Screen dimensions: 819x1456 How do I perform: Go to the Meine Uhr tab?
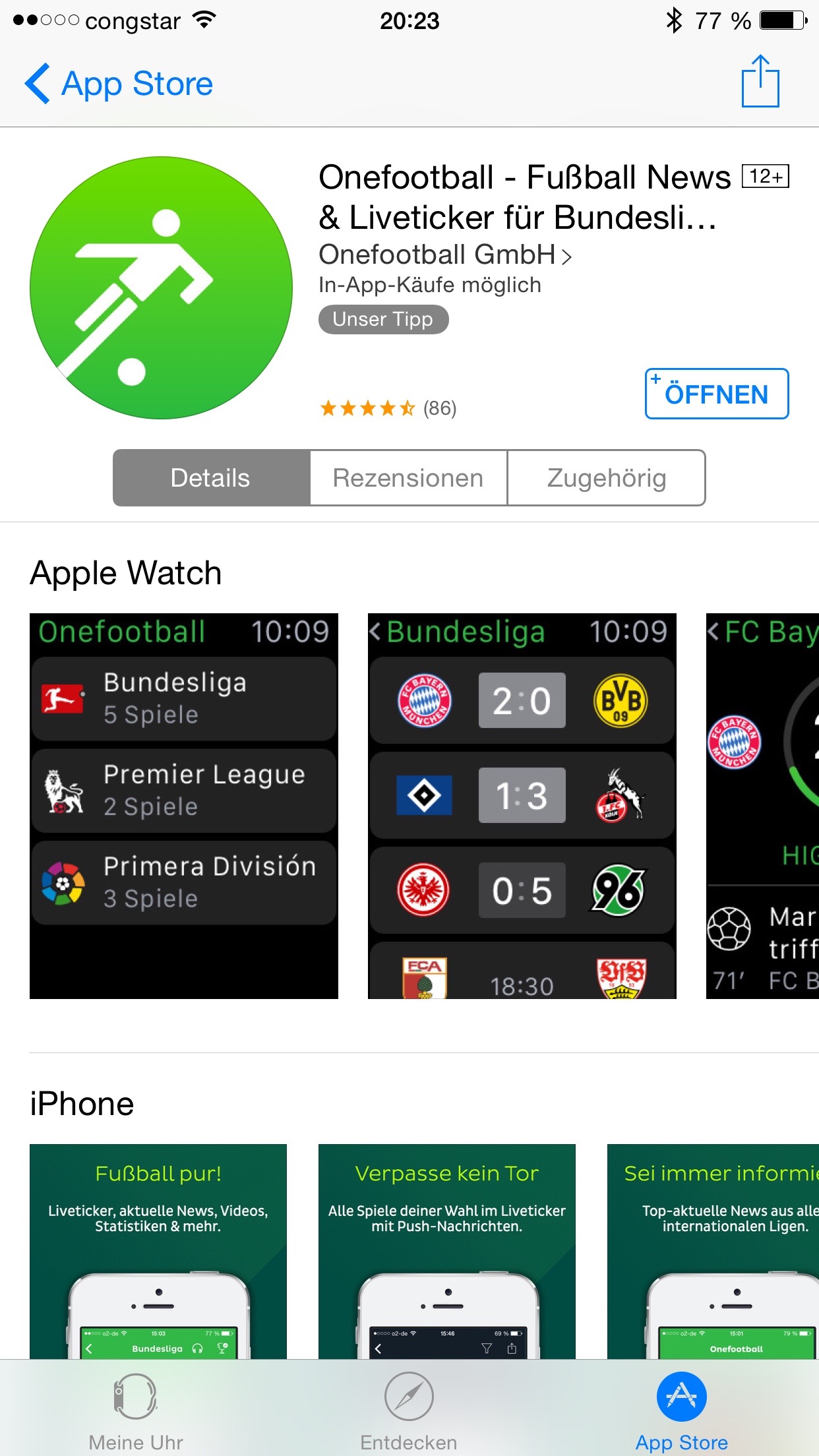136,1411
